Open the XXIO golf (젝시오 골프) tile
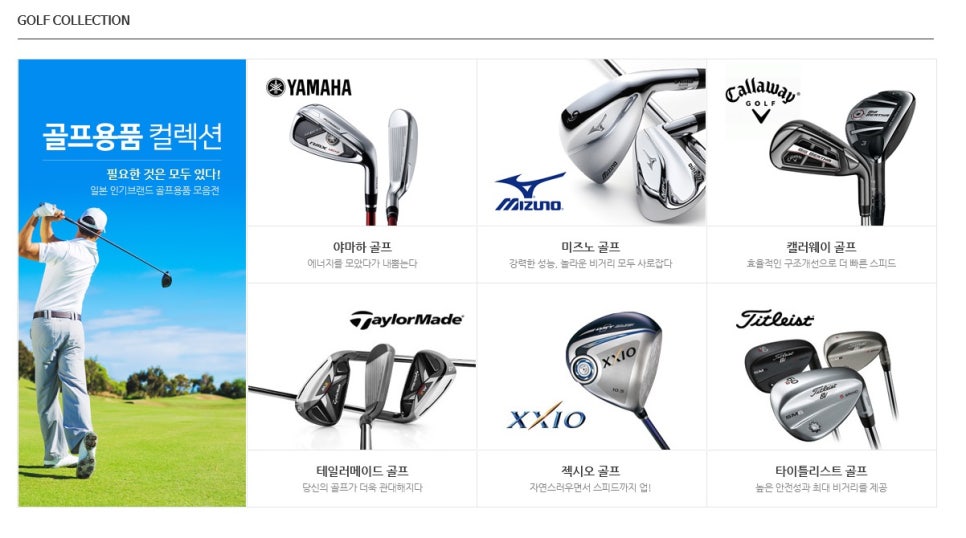The image size is (966, 538). 591,395
